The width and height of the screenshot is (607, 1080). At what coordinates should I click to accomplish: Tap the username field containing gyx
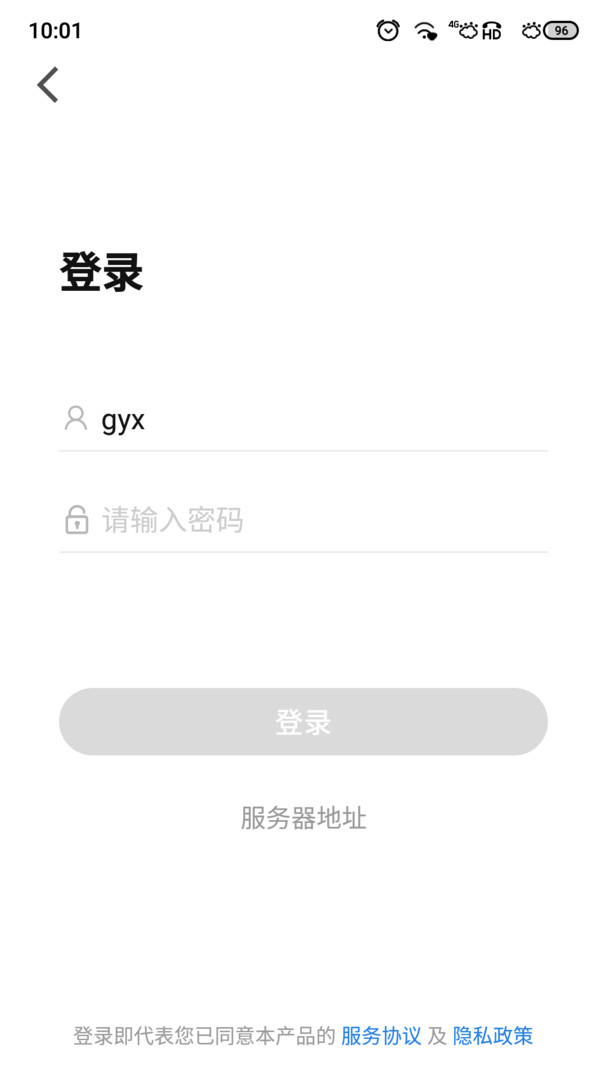[303, 419]
